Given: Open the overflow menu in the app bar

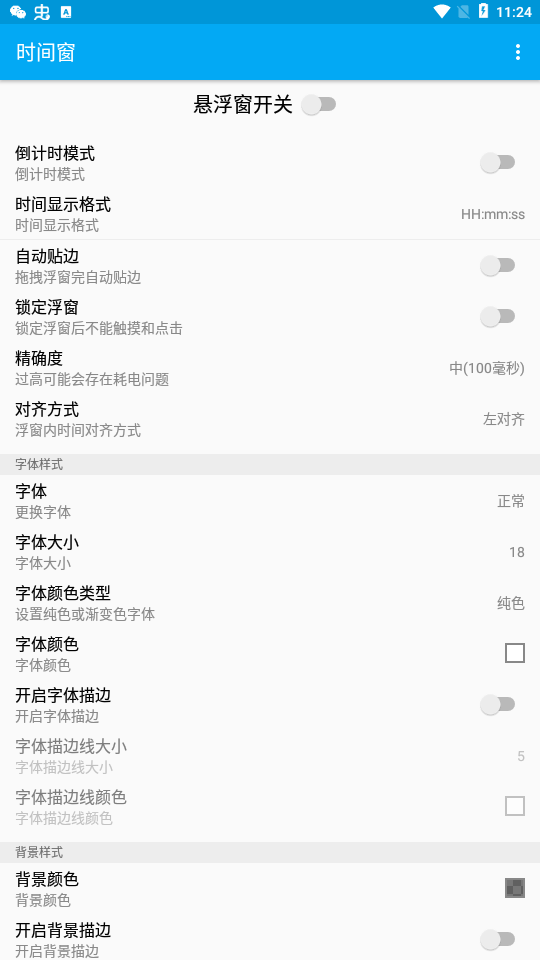Looking at the screenshot, I should click(x=518, y=52).
